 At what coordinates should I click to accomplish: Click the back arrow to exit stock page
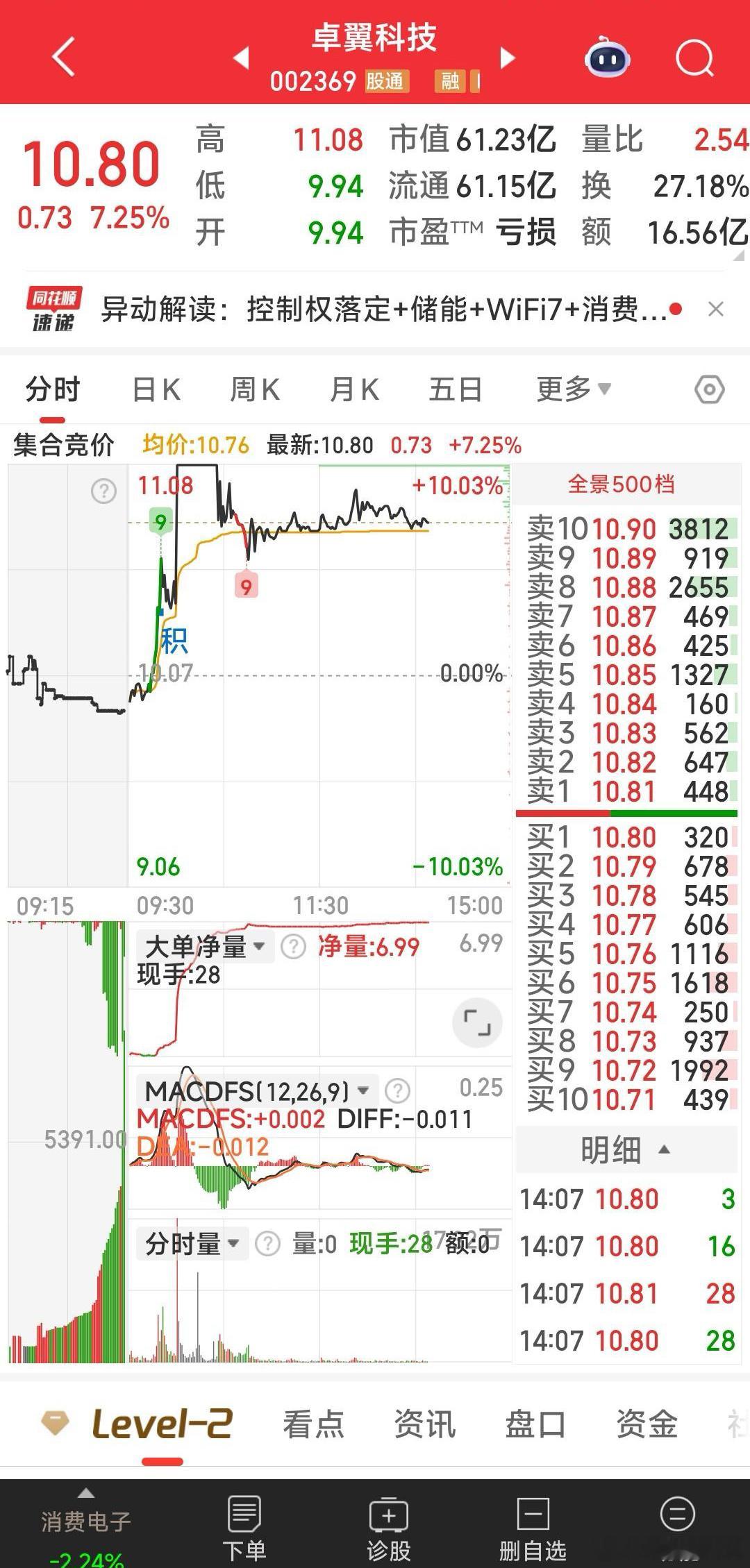click(62, 58)
